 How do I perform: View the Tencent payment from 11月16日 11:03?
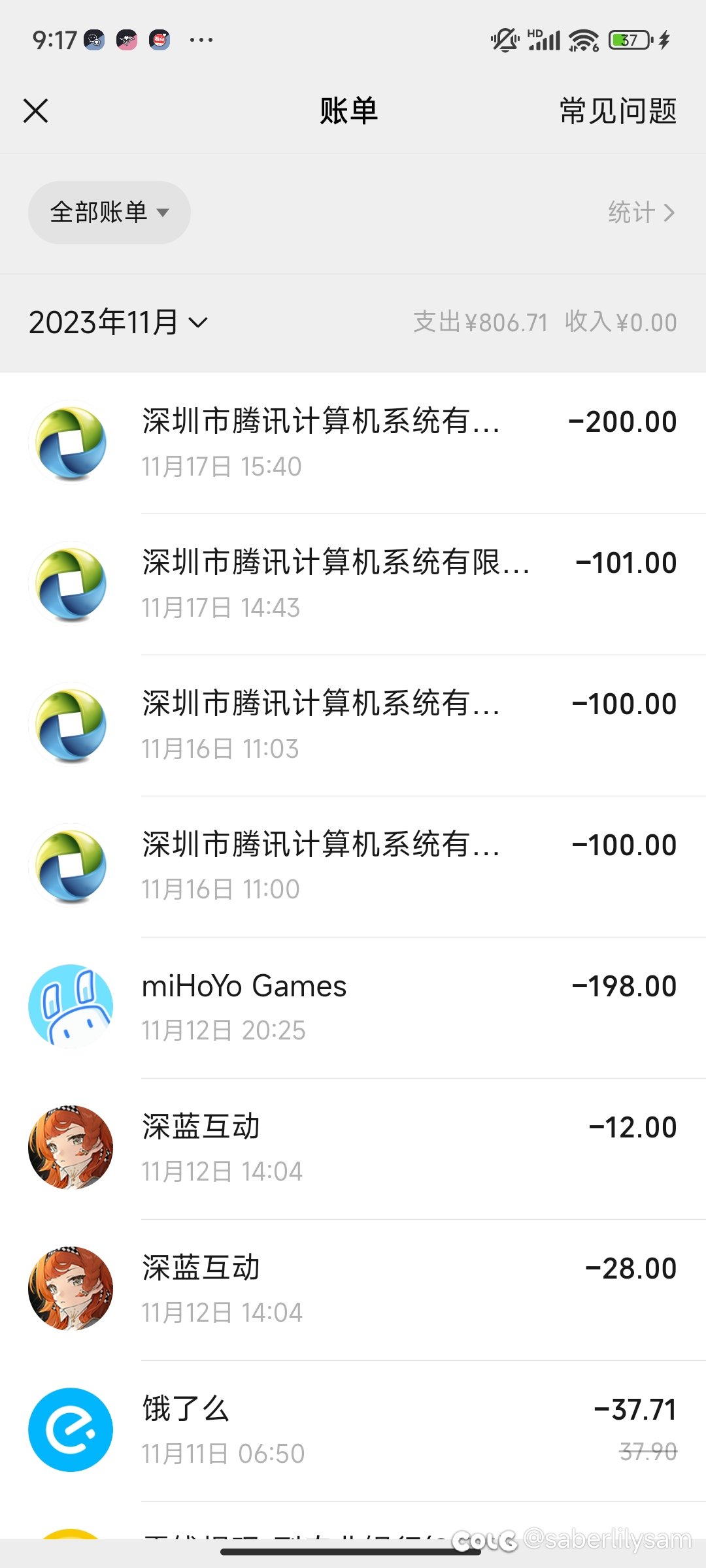(x=353, y=725)
